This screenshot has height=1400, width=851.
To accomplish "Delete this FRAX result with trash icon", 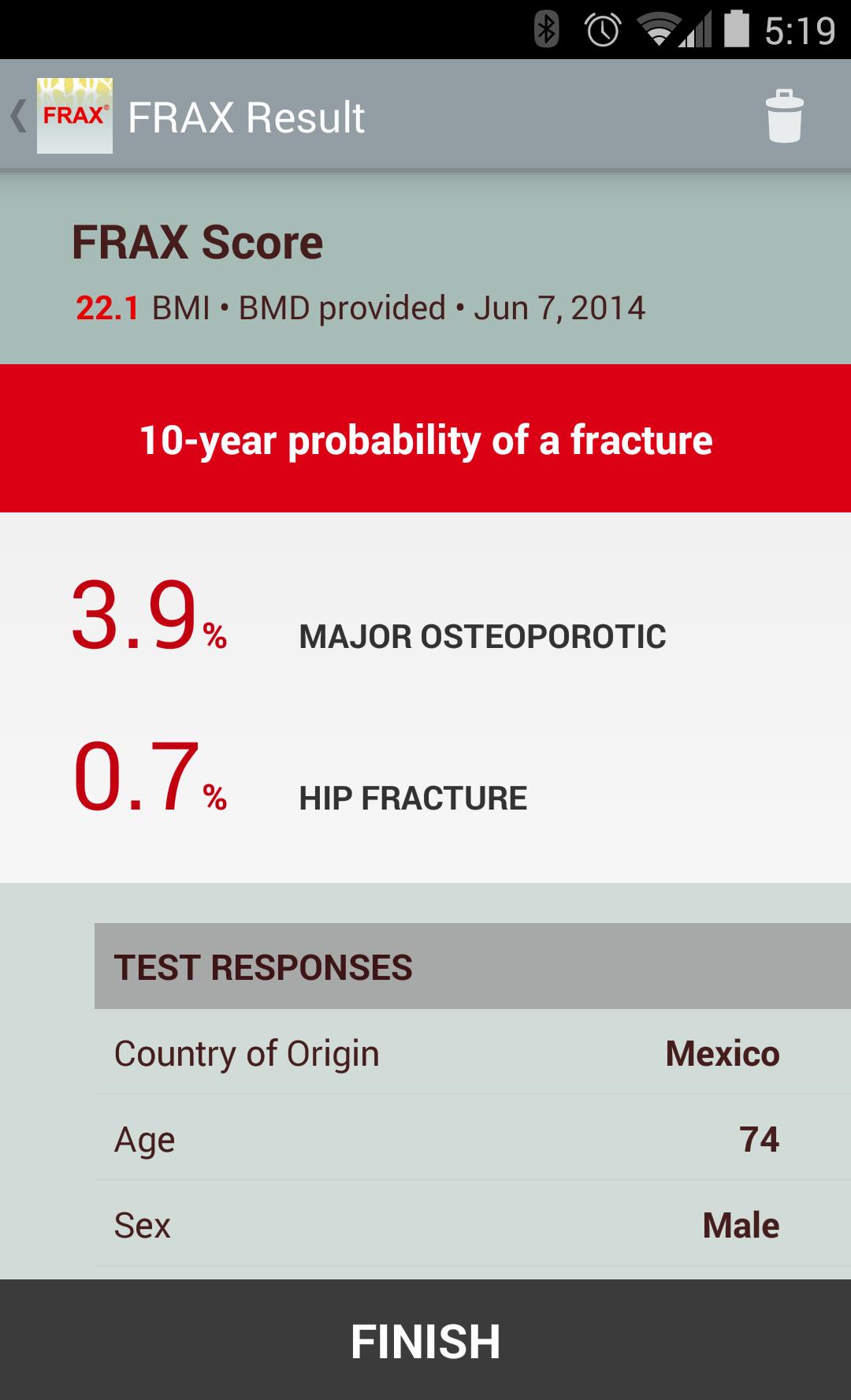I will (784, 117).
